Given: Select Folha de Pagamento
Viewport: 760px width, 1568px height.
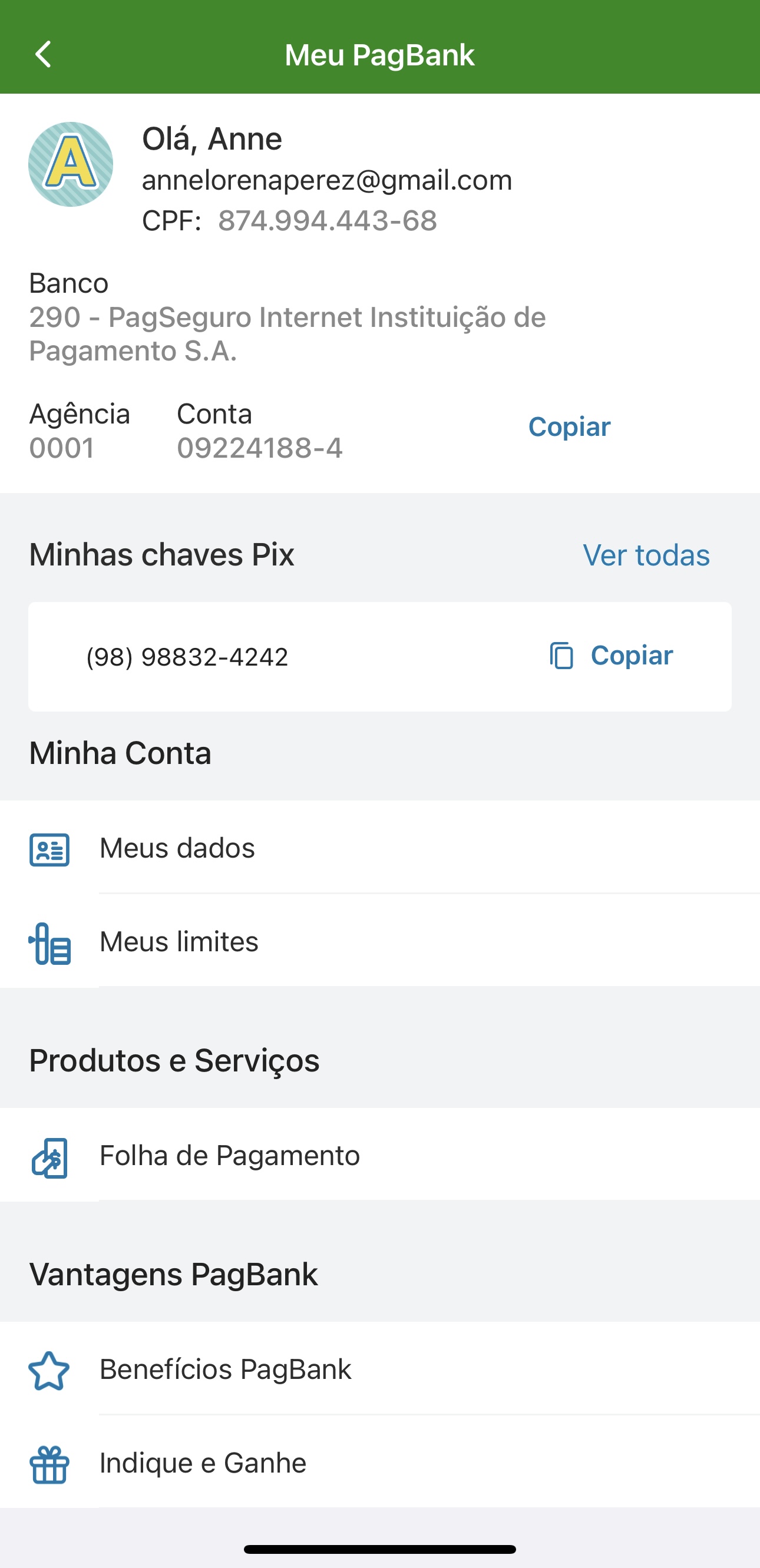Looking at the screenshot, I should coord(230,1155).
